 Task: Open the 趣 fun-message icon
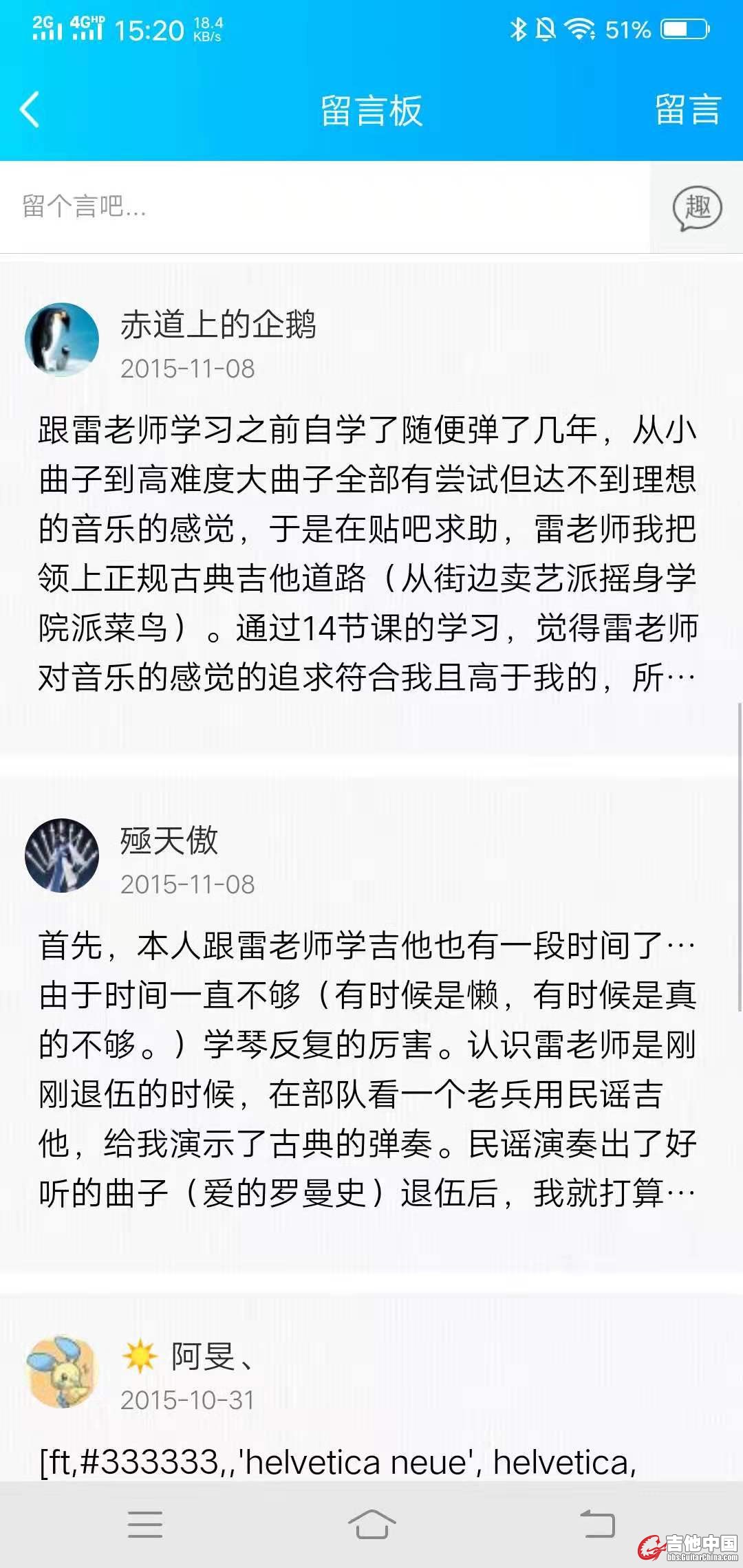(x=696, y=208)
